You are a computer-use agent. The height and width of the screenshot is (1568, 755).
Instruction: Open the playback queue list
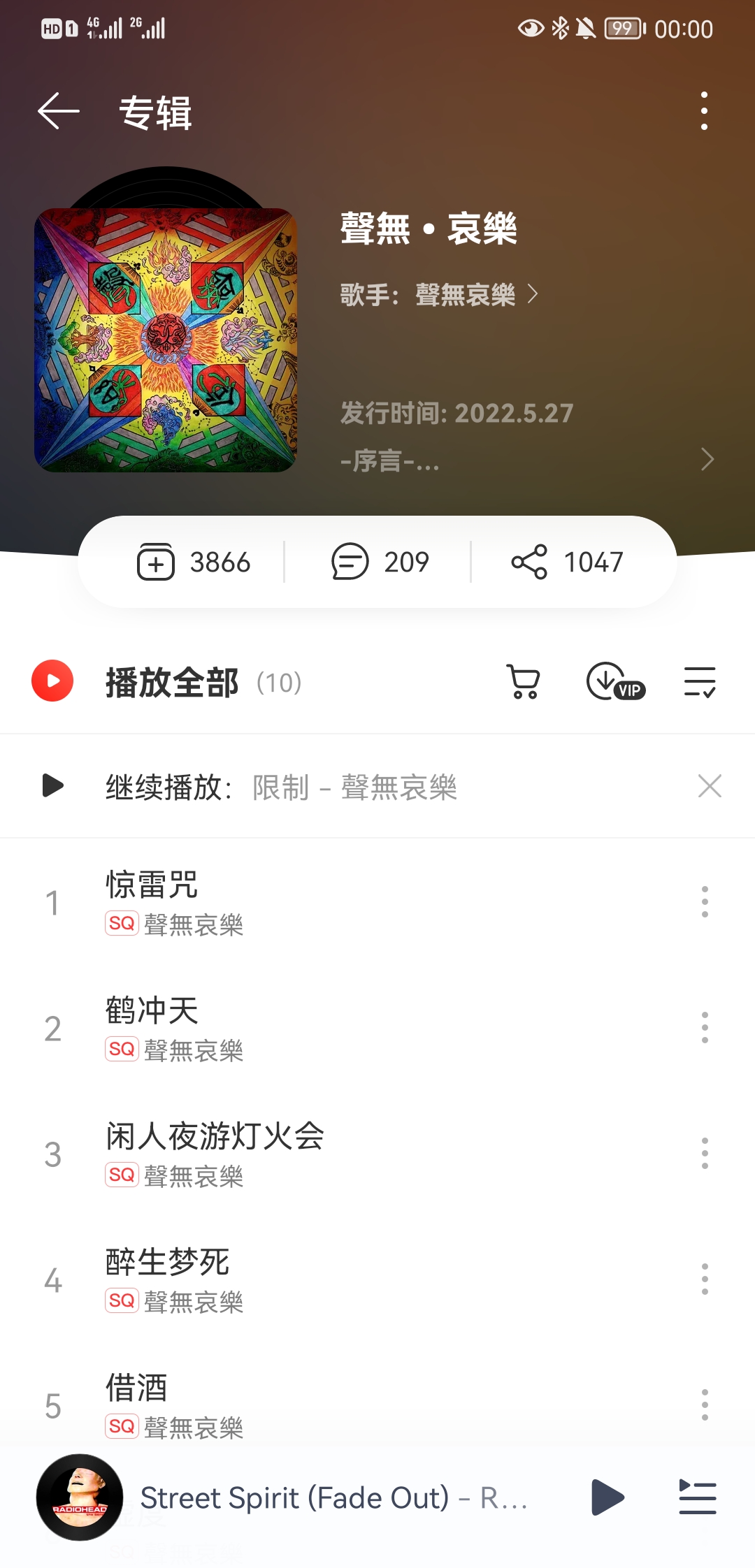click(x=698, y=1497)
